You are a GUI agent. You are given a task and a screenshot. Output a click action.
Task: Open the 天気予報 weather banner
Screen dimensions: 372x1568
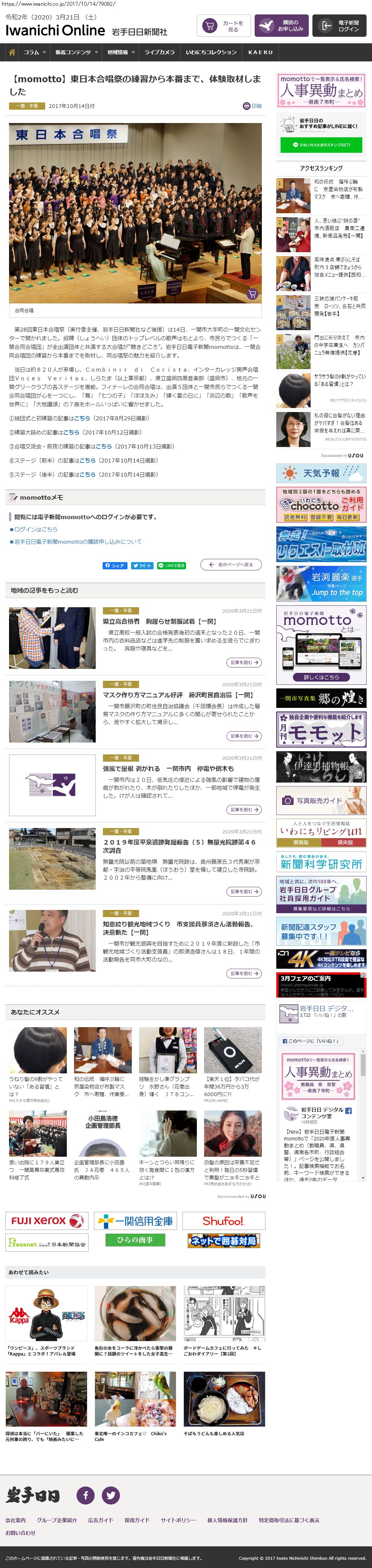pyautogui.click(x=321, y=473)
